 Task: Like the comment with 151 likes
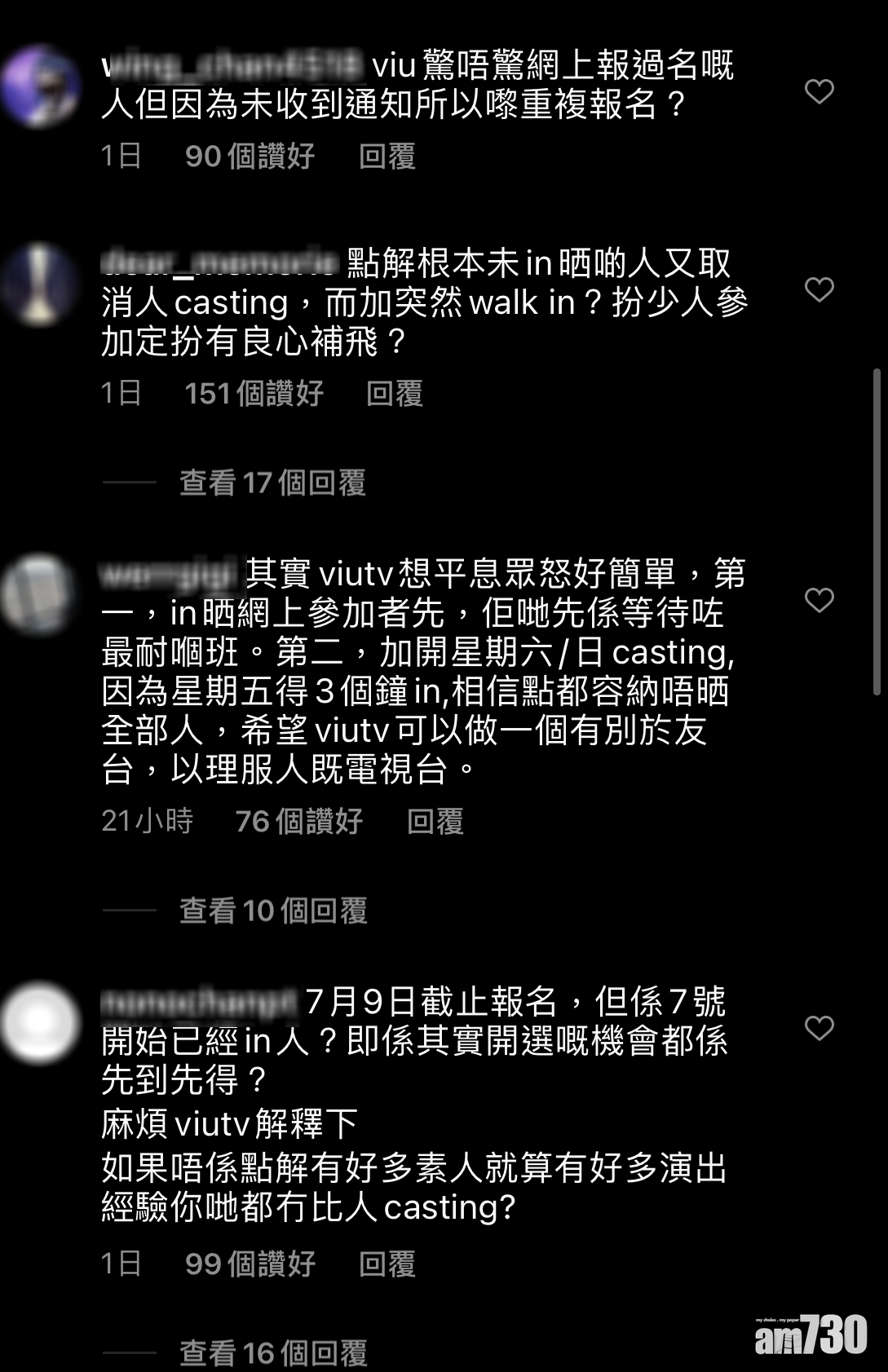pos(819,289)
